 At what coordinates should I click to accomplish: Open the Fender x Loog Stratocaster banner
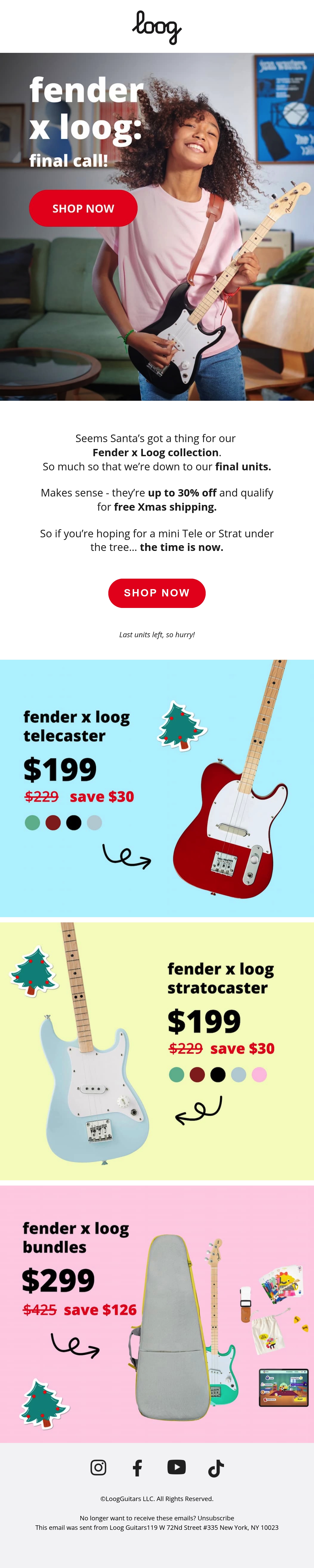pyautogui.click(x=157, y=1051)
